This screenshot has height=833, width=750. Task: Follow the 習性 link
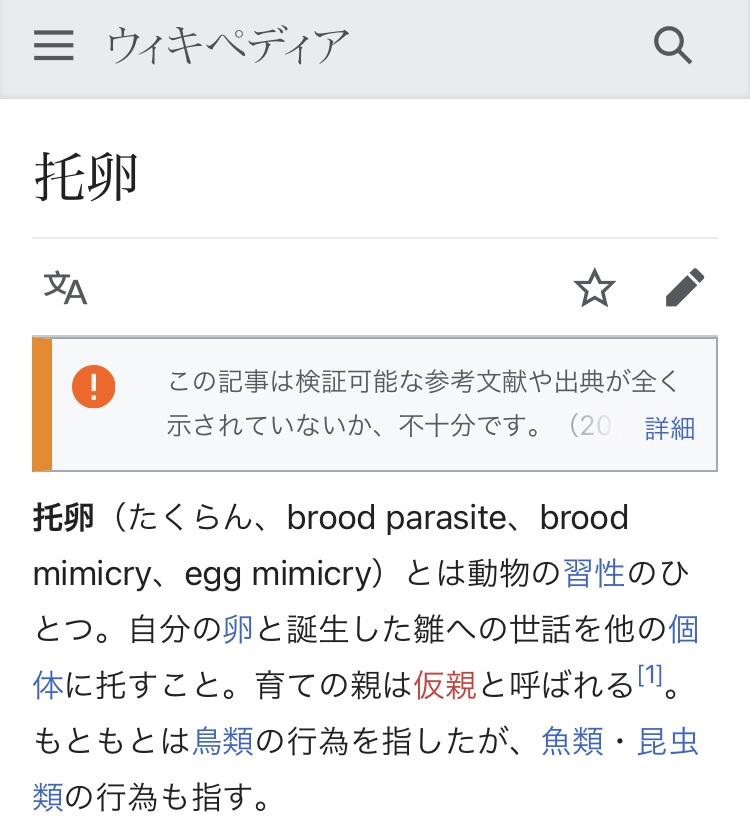(593, 573)
